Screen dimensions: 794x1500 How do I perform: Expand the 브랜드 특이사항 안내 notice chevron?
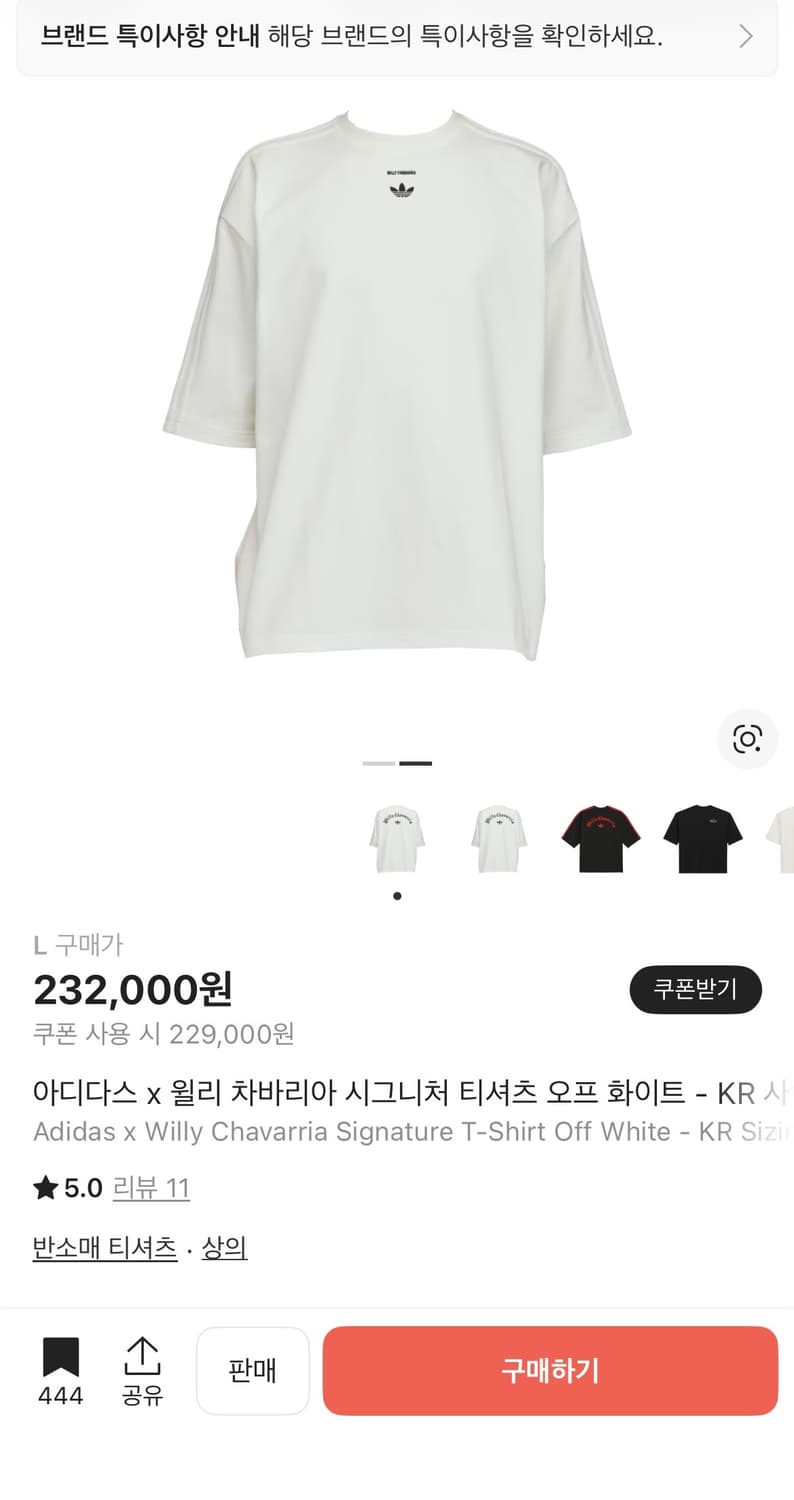[x=744, y=36]
